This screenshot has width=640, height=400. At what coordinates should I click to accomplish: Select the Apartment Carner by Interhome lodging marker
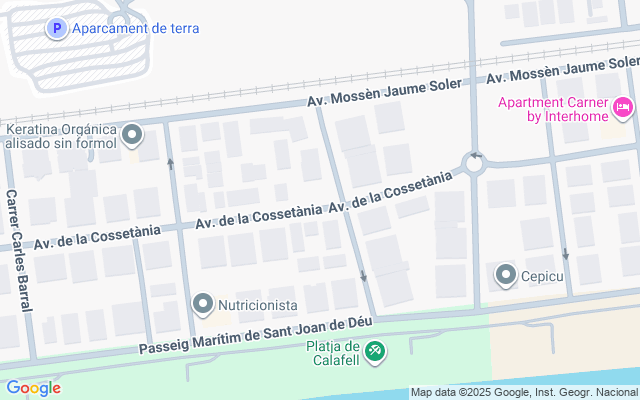pyautogui.click(x=623, y=106)
